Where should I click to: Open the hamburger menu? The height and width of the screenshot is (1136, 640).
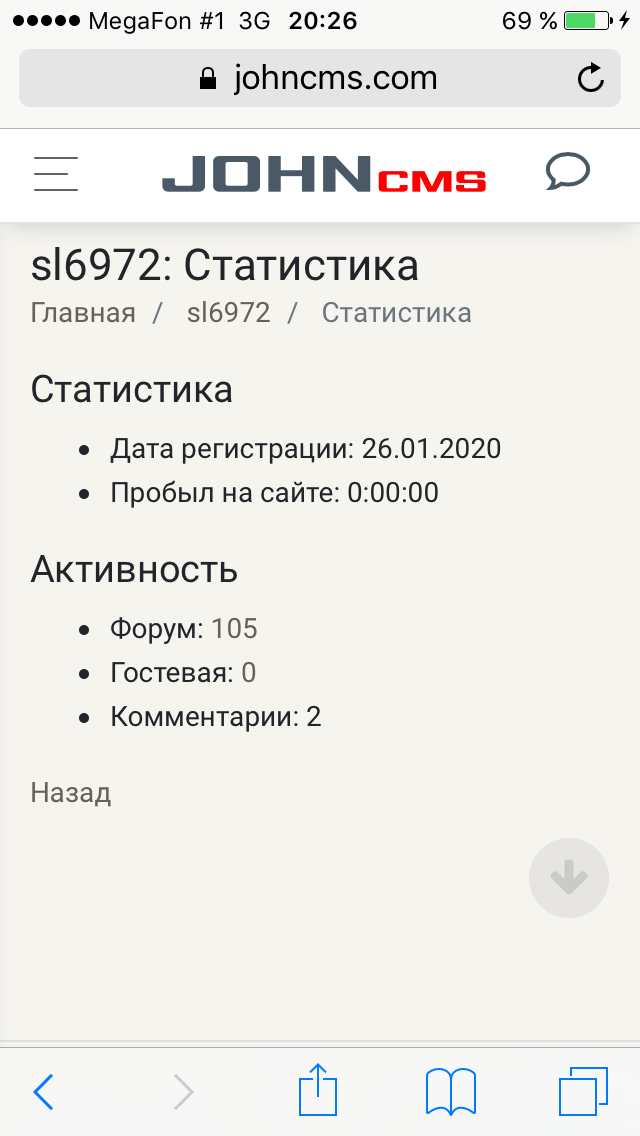tap(55, 174)
